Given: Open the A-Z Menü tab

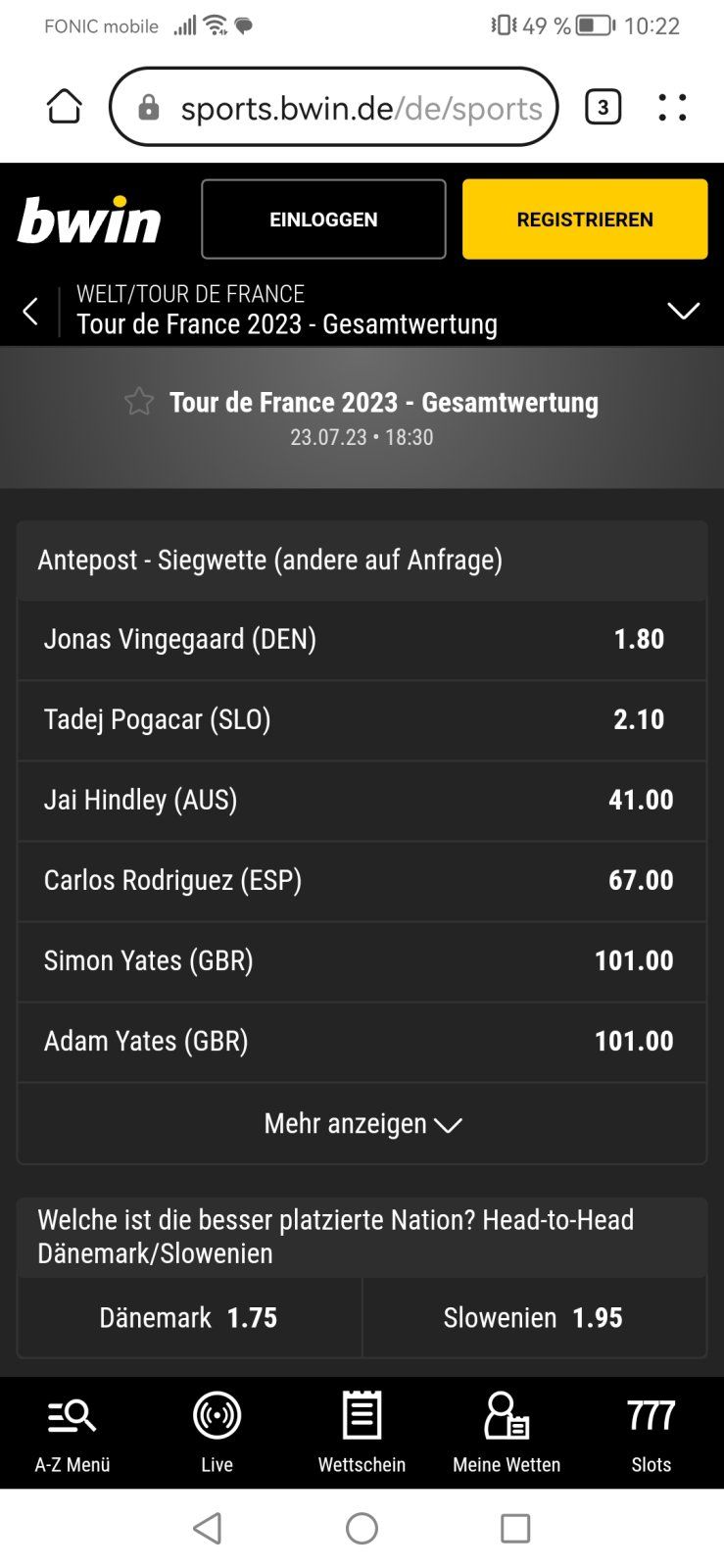Looking at the screenshot, I should coord(72,1433).
